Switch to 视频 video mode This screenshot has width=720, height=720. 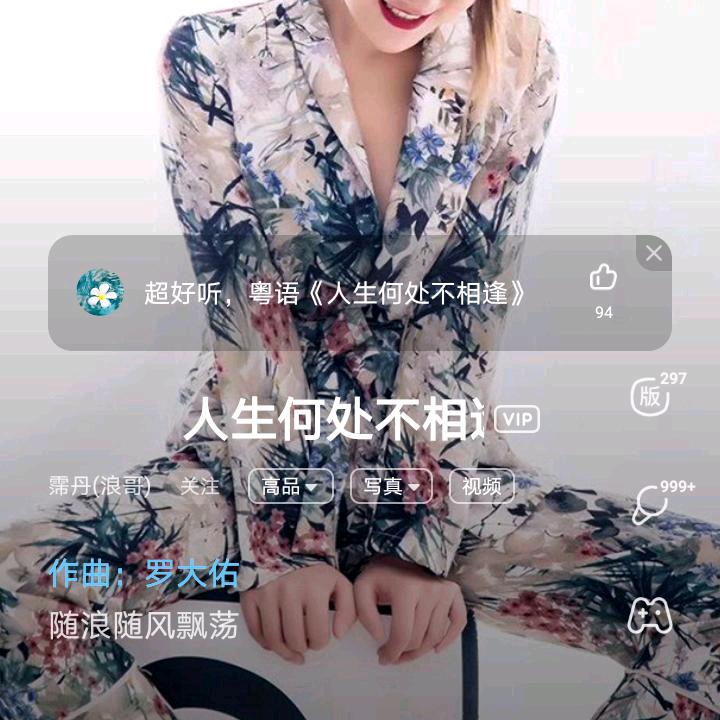[x=482, y=486]
